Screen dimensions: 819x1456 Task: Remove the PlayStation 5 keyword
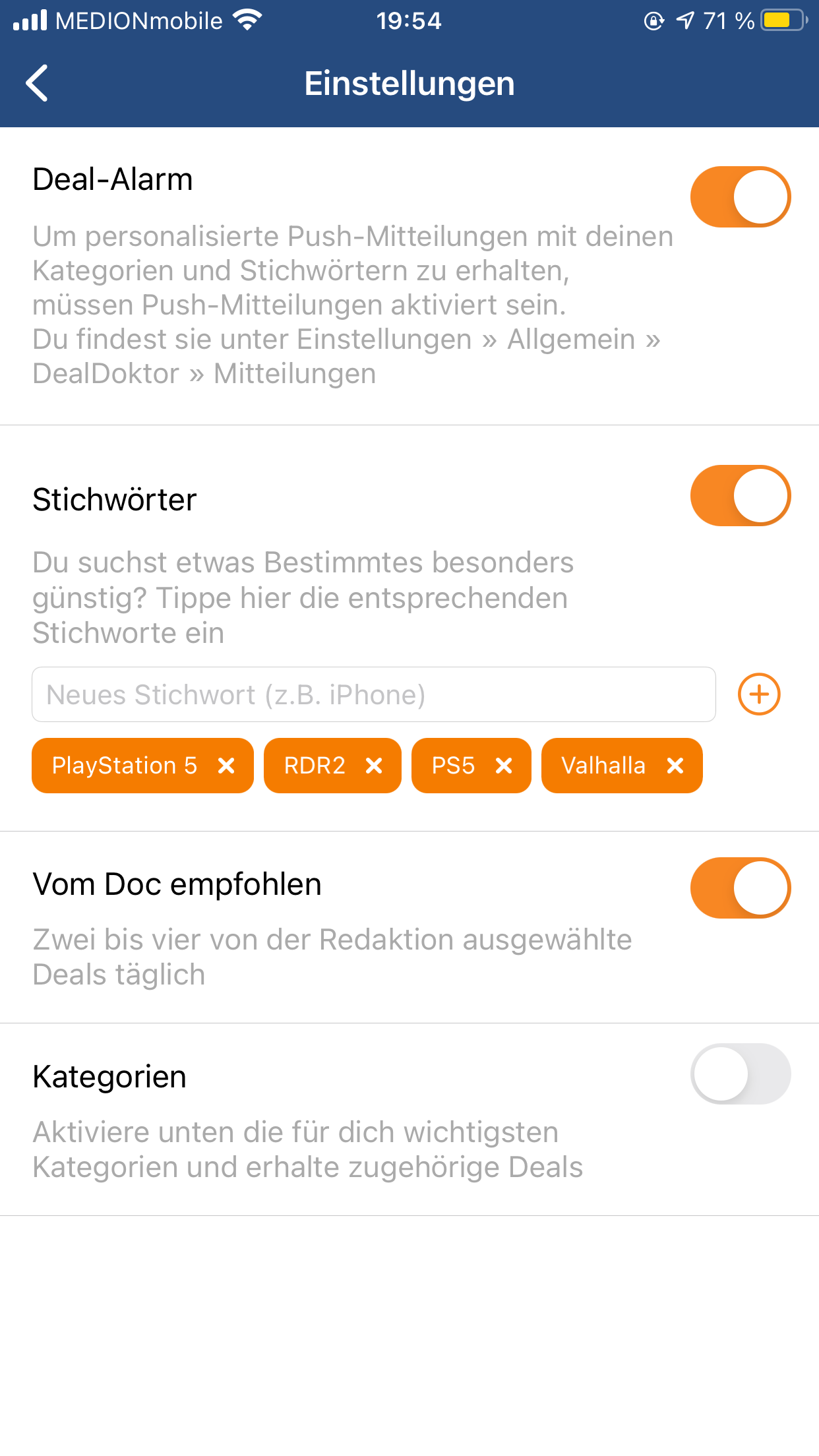226,766
